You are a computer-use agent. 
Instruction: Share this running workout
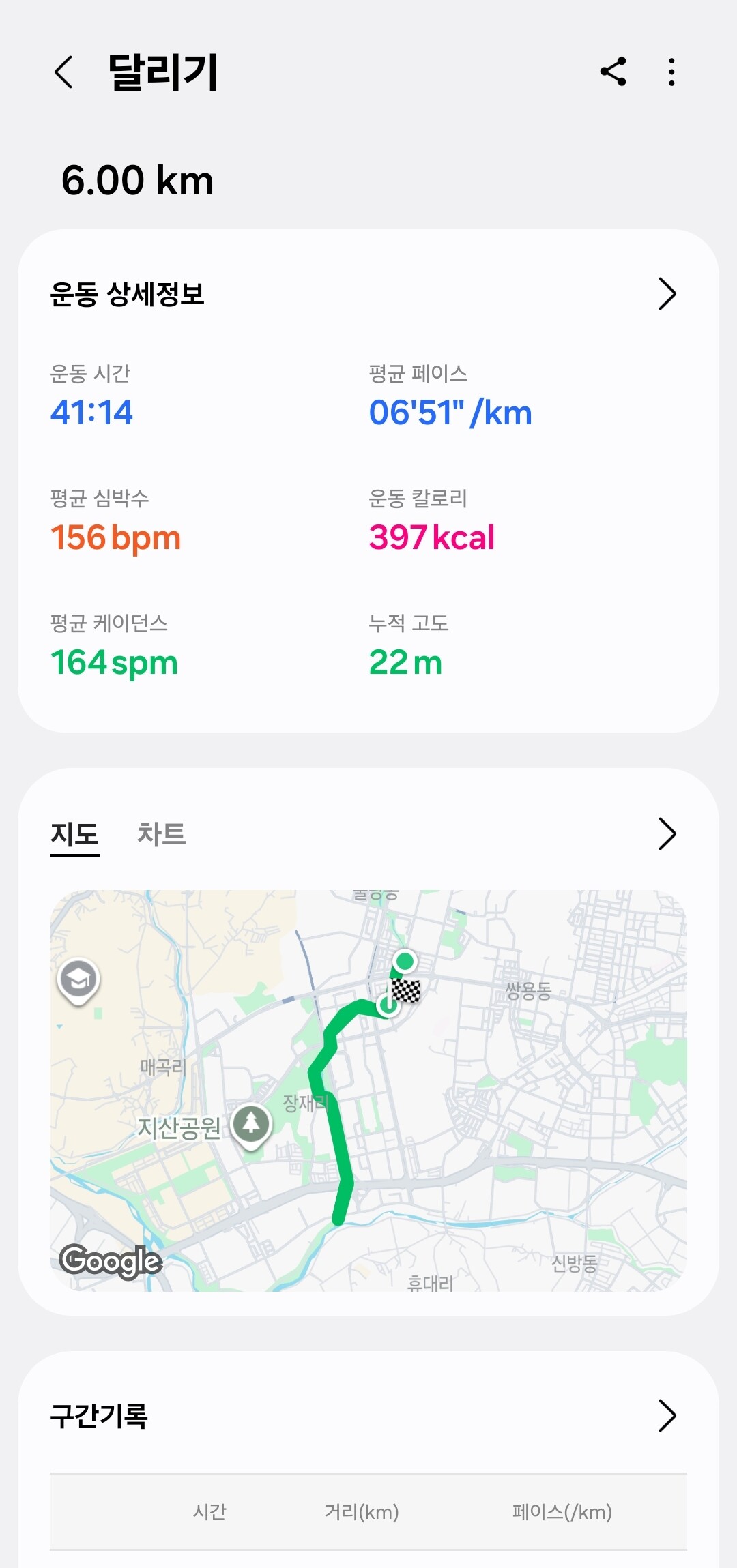(613, 72)
